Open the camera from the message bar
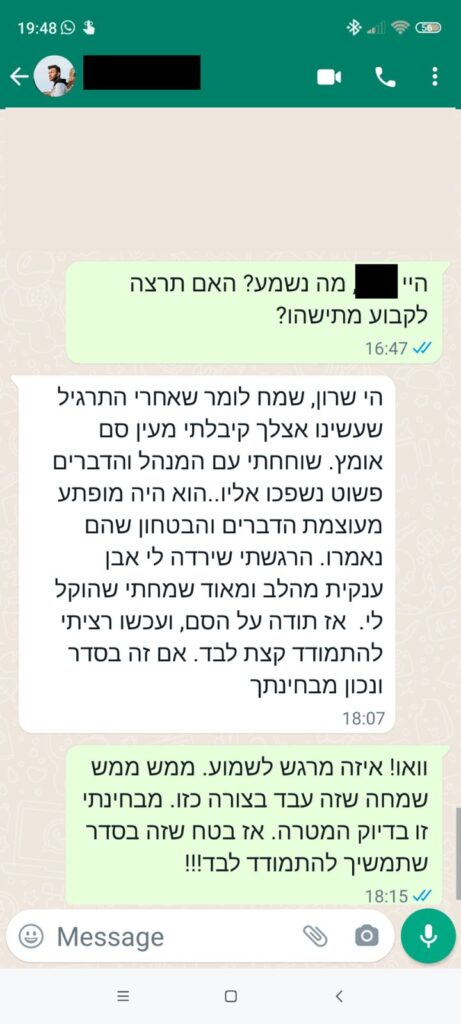461x1024 pixels. pyautogui.click(x=367, y=936)
